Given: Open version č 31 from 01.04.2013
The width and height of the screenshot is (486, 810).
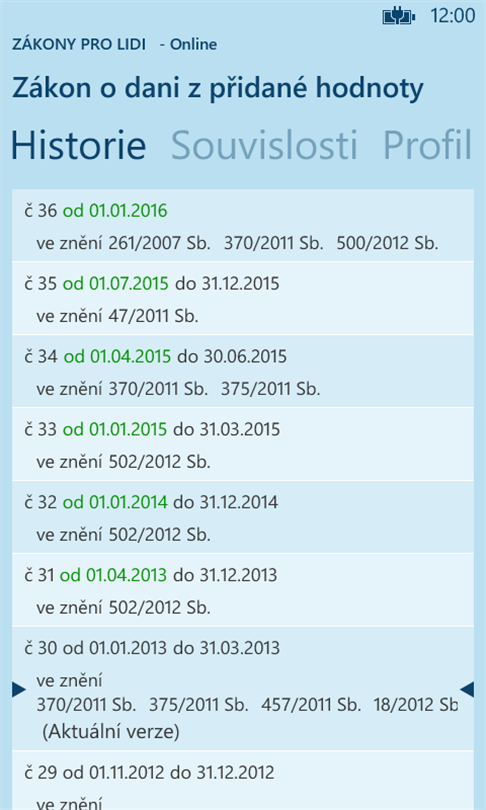Looking at the screenshot, I should [x=243, y=590].
